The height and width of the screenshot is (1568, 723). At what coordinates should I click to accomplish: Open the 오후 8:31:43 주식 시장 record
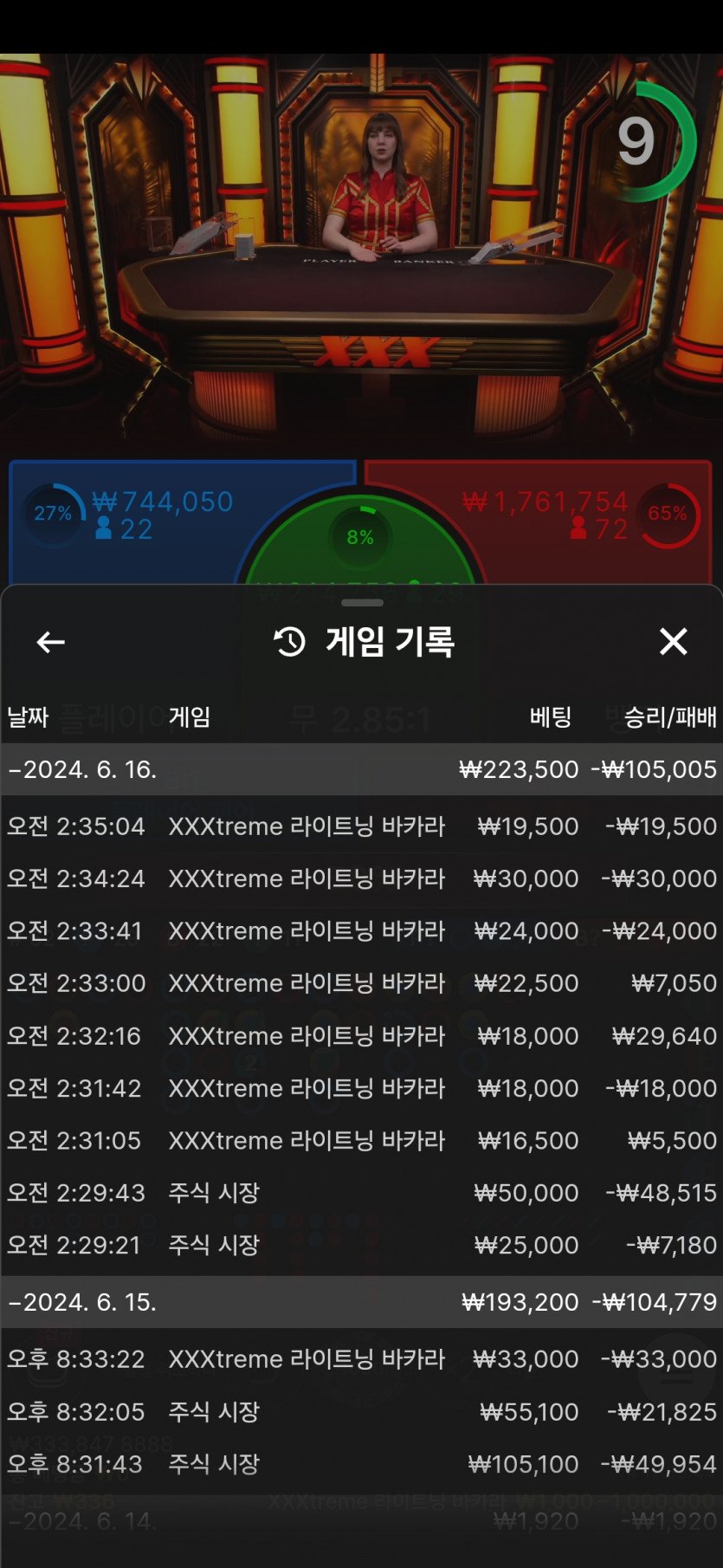click(x=361, y=1464)
